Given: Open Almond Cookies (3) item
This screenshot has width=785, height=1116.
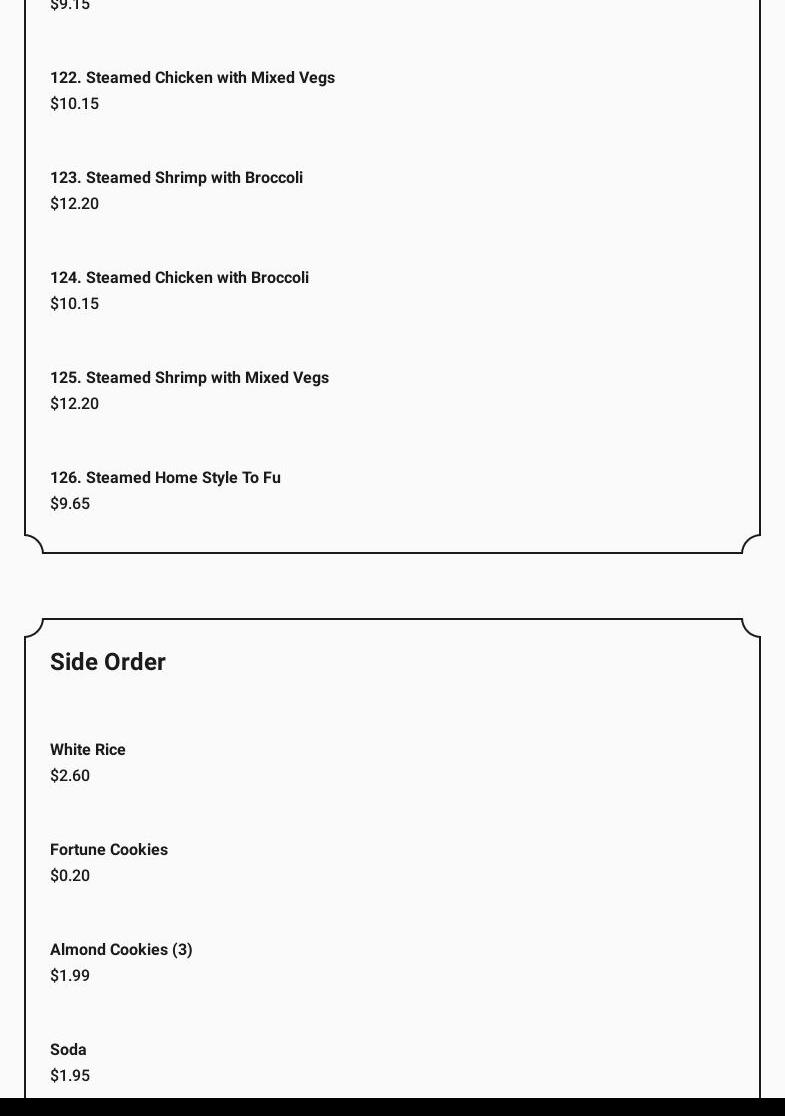Looking at the screenshot, I should pos(121,950).
